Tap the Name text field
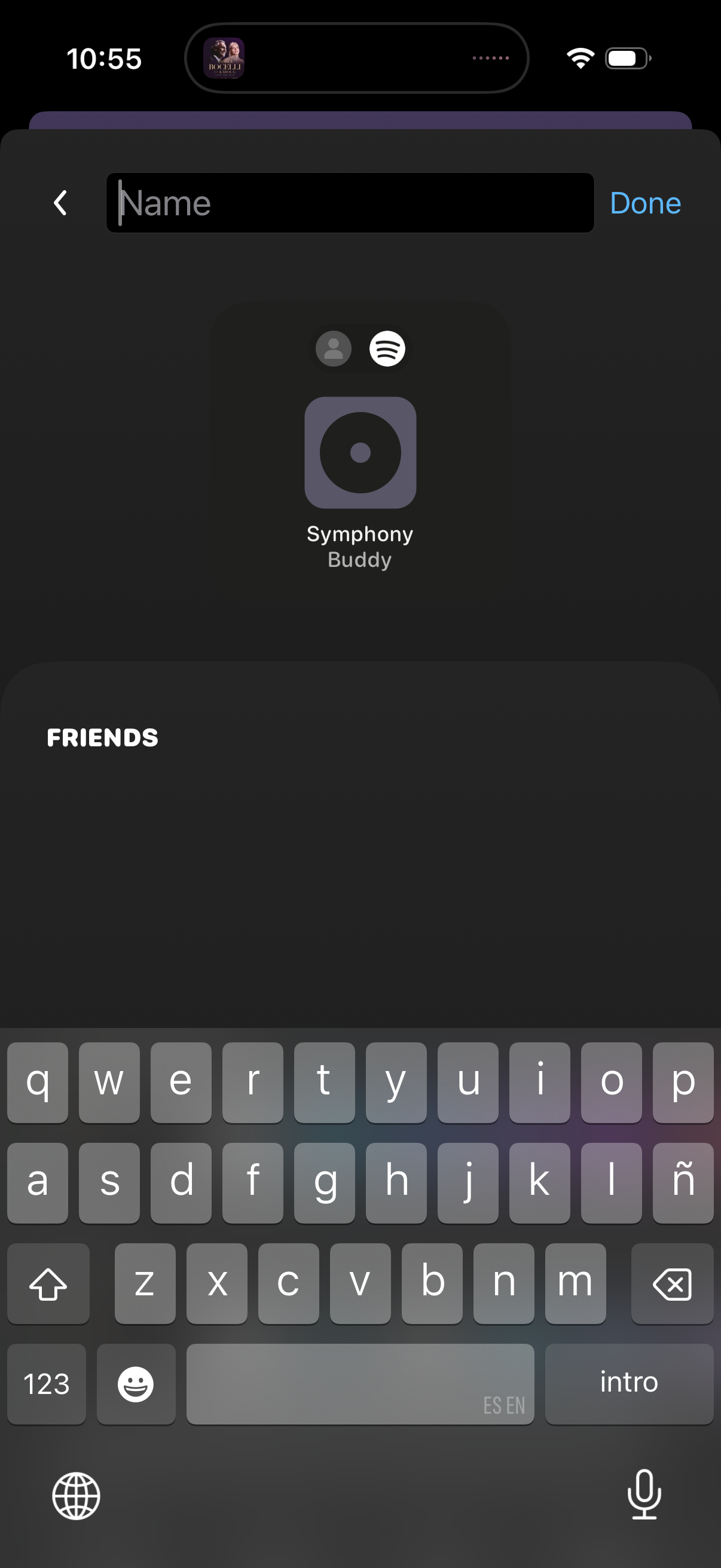This screenshot has height=1568, width=721. coord(350,202)
